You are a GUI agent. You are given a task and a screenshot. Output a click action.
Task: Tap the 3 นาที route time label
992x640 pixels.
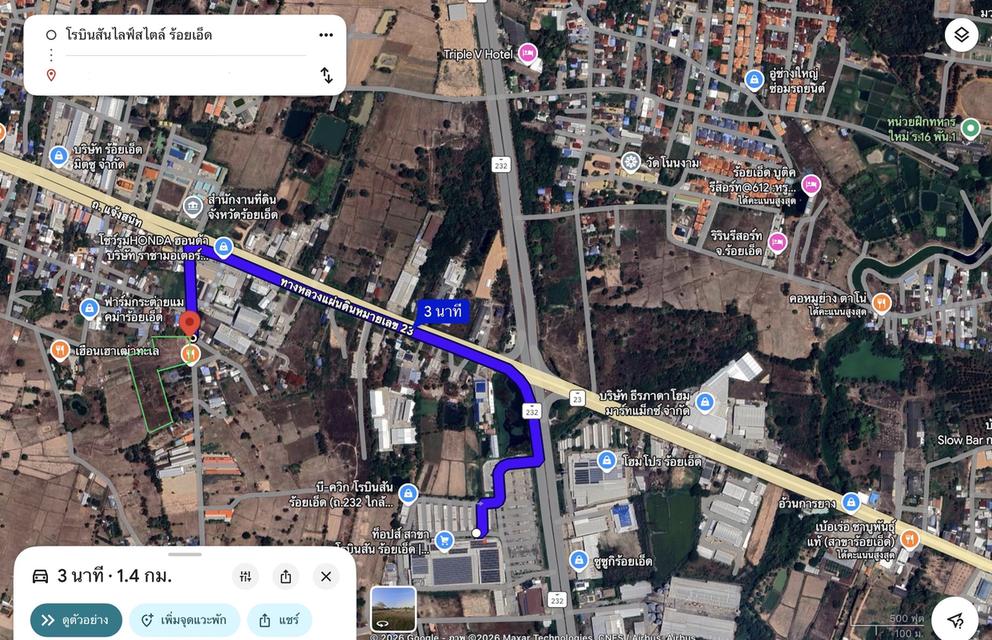point(442,312)
